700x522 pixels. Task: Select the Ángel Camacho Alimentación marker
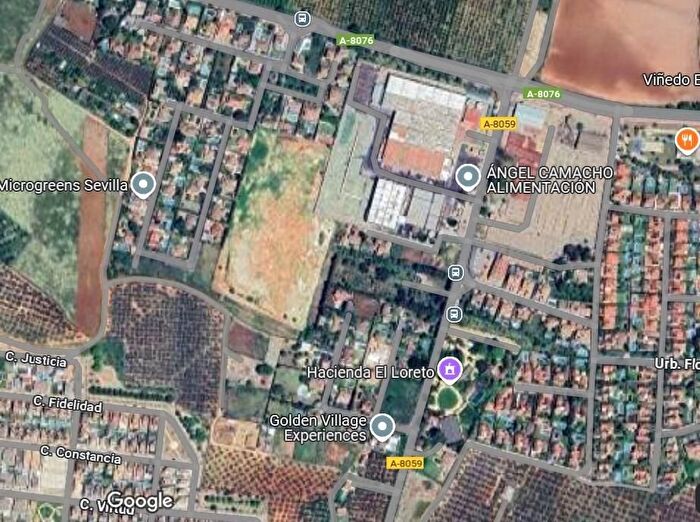coord(467,177)
